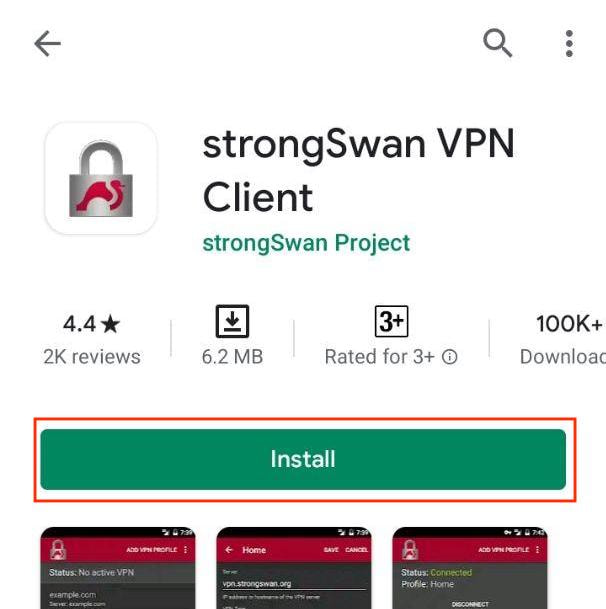Open the No active VPN screenshot
606x609 pixels.
(x=117, y=568)
